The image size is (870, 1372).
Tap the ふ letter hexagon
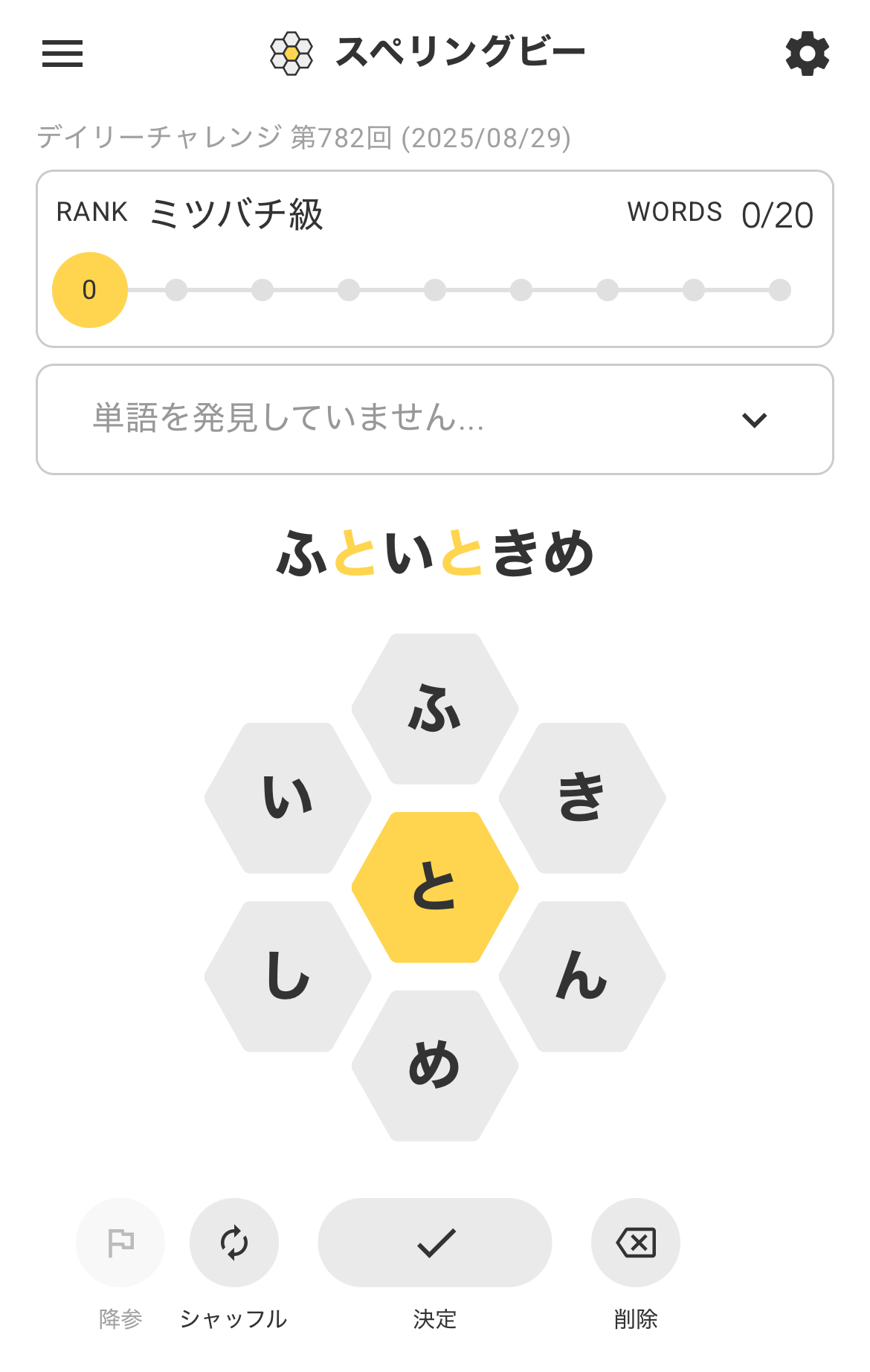(x=435, y=709)
